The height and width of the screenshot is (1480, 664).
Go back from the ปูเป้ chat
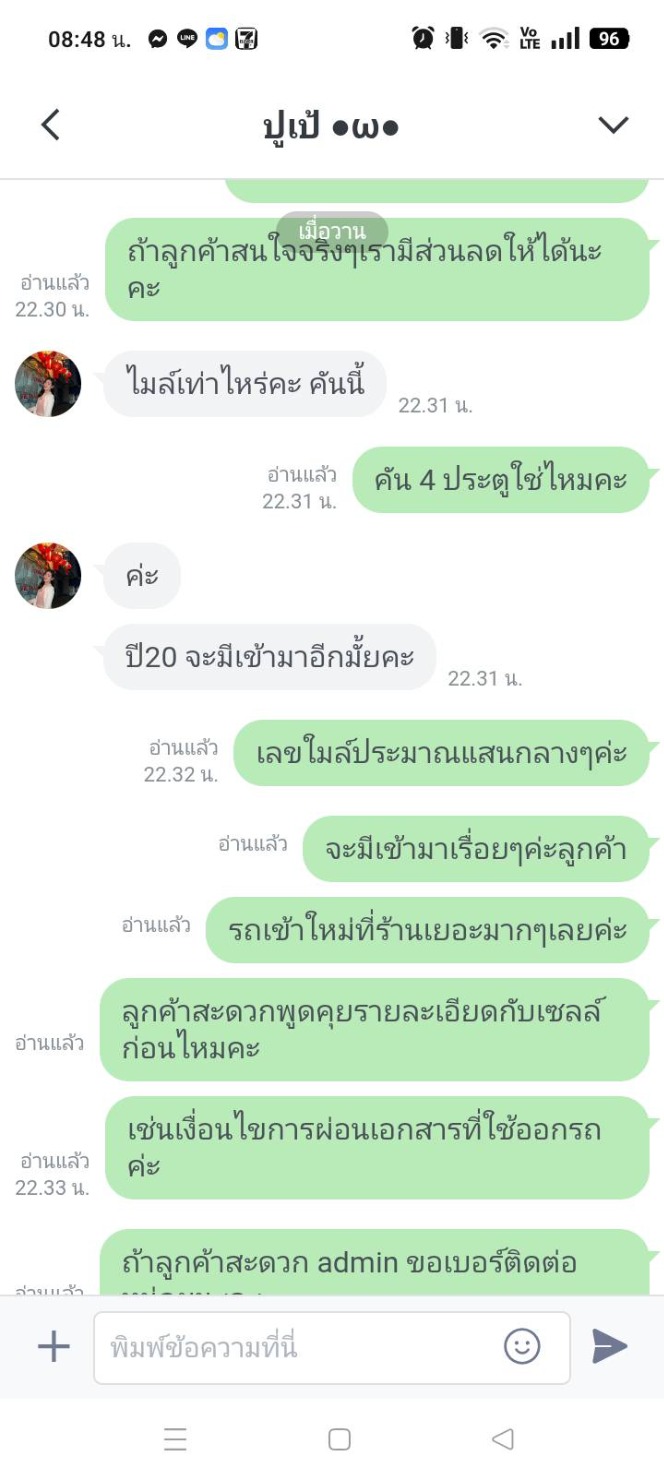(50, 125)
